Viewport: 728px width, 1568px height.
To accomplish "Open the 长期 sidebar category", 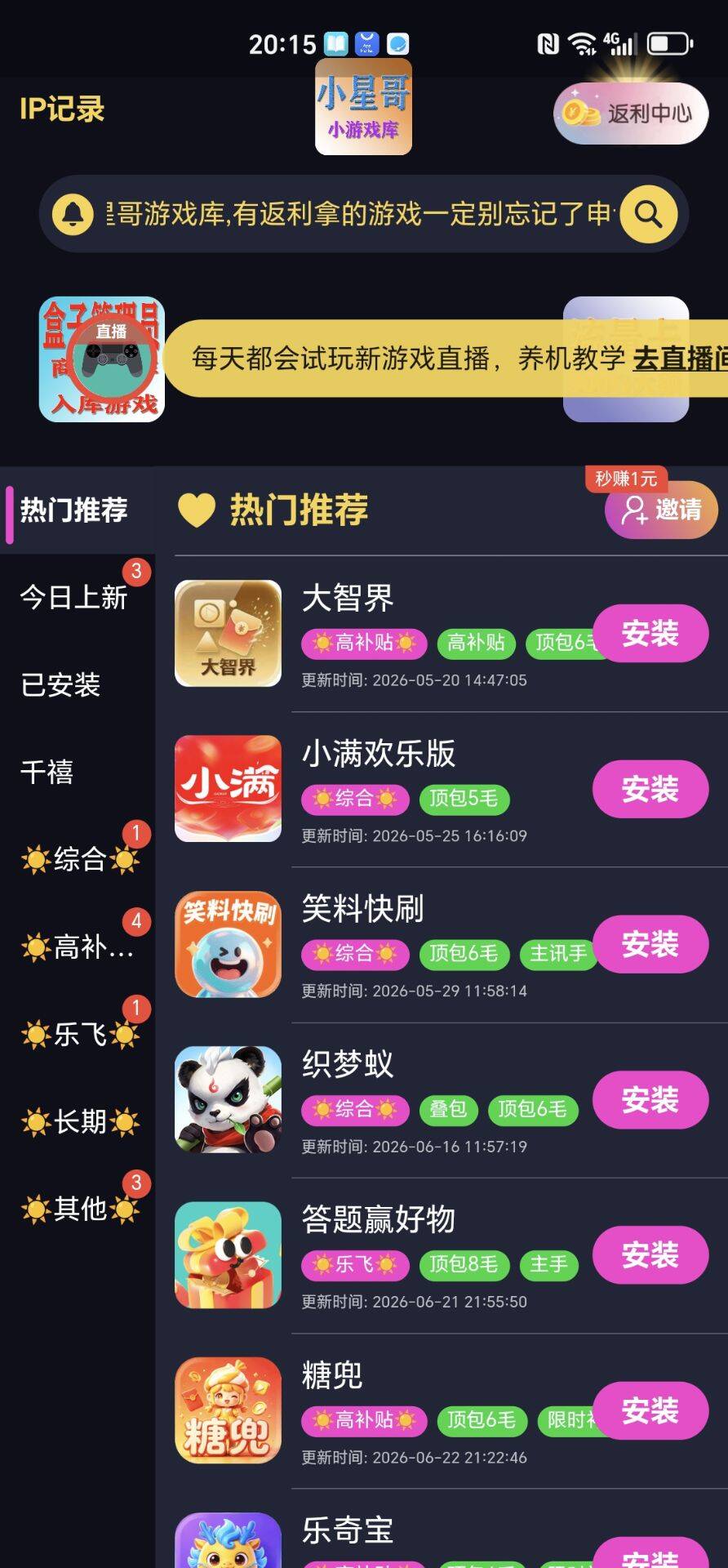I will (x=80, y=1121).
